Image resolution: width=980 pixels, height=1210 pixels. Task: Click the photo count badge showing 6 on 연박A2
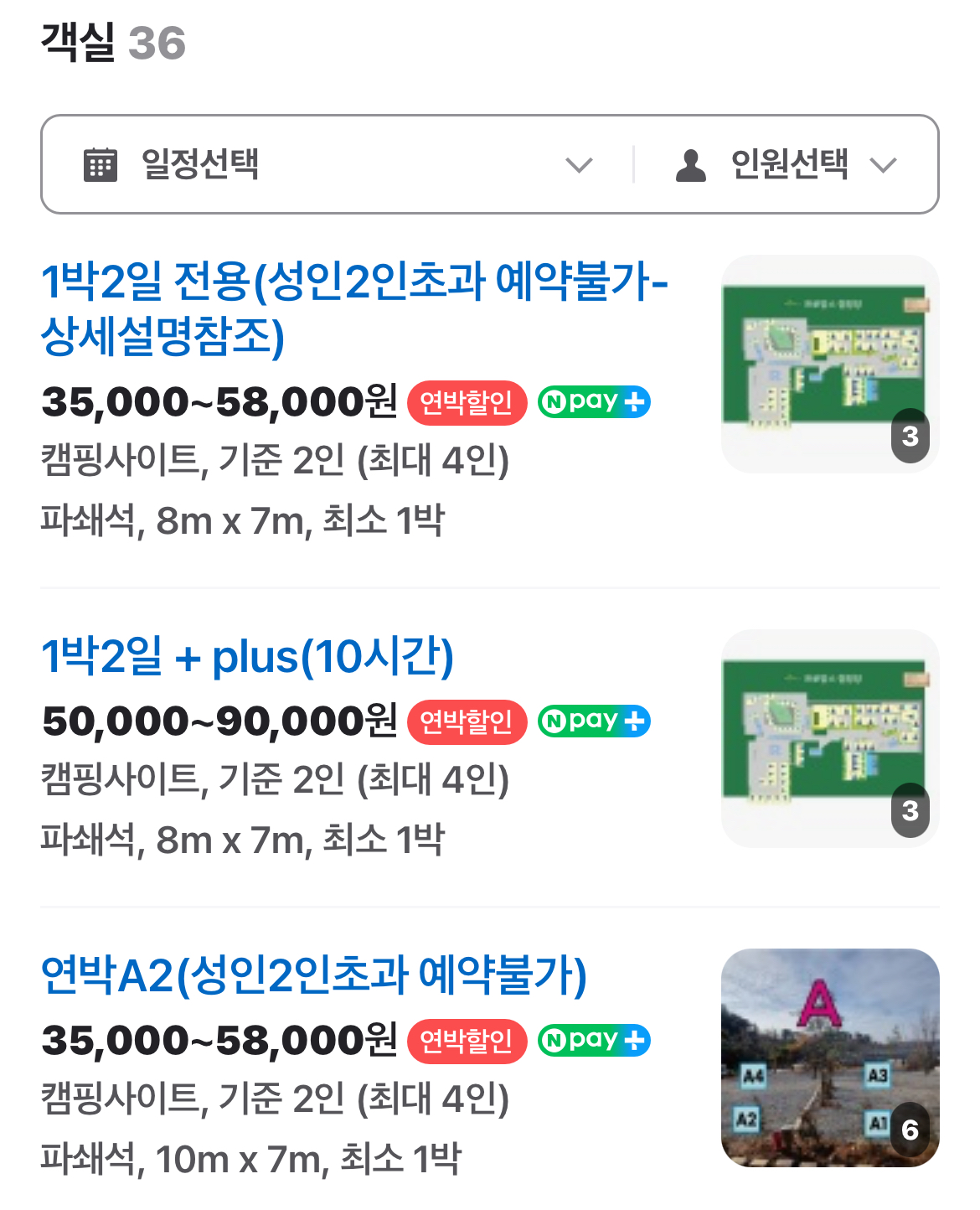pos(911,1129)
